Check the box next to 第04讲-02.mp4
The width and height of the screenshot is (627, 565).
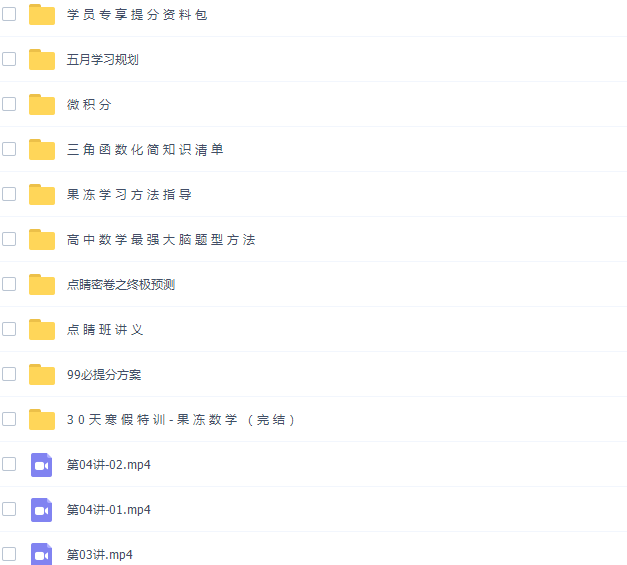[9, 464]
